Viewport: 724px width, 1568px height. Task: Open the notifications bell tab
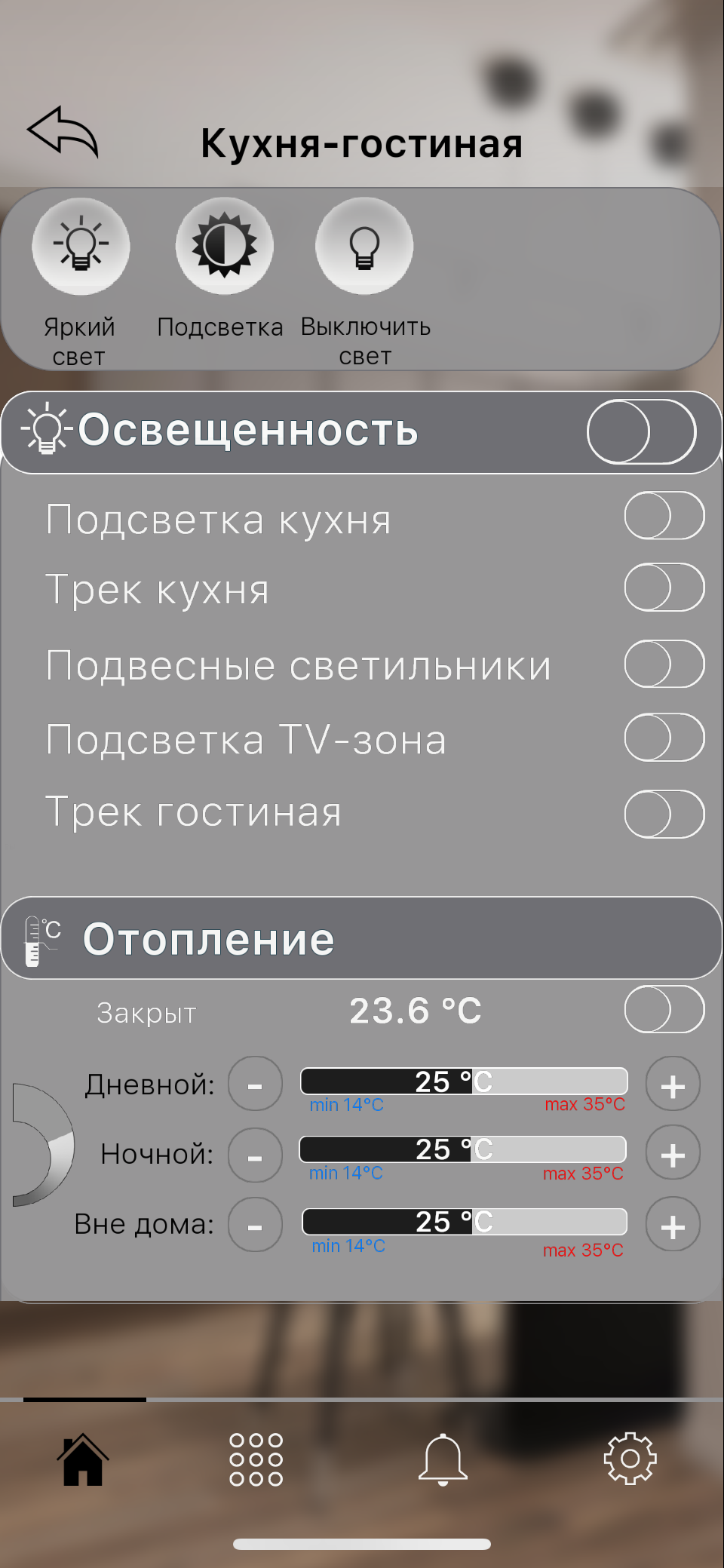tap(443, 1459)
